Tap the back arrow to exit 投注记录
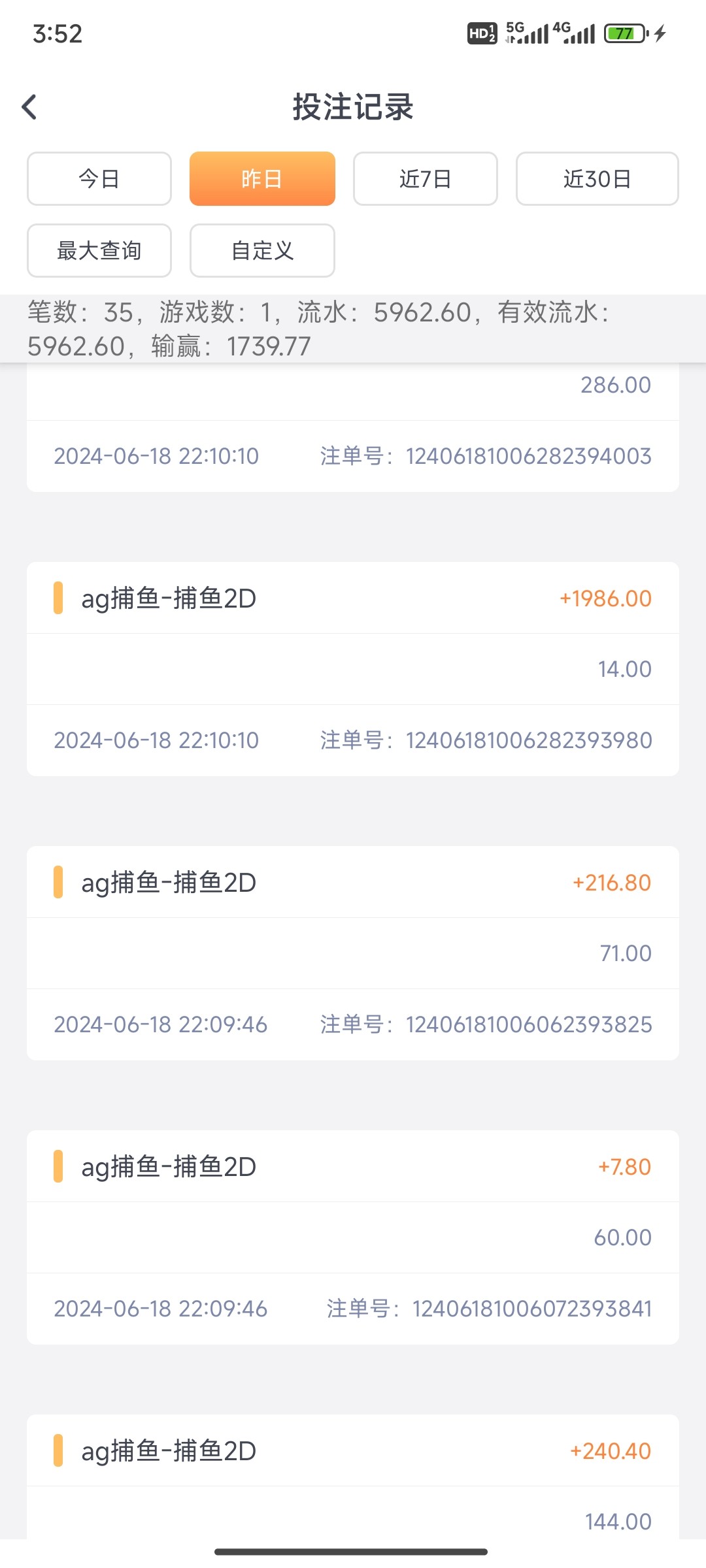The image size is (706, 1568). point(29,106)
